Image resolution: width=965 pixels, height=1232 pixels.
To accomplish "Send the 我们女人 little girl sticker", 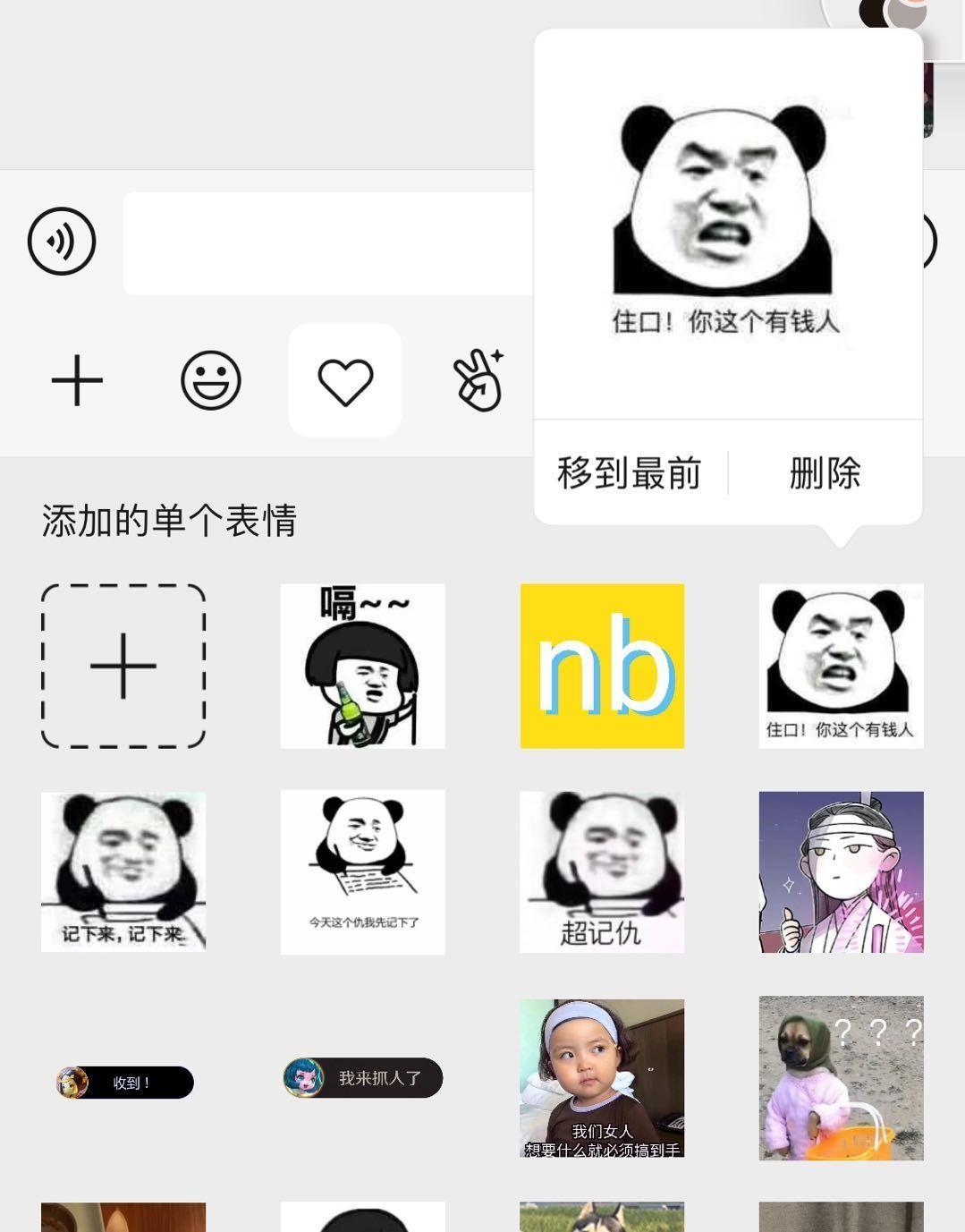I will coord(602,1077).
